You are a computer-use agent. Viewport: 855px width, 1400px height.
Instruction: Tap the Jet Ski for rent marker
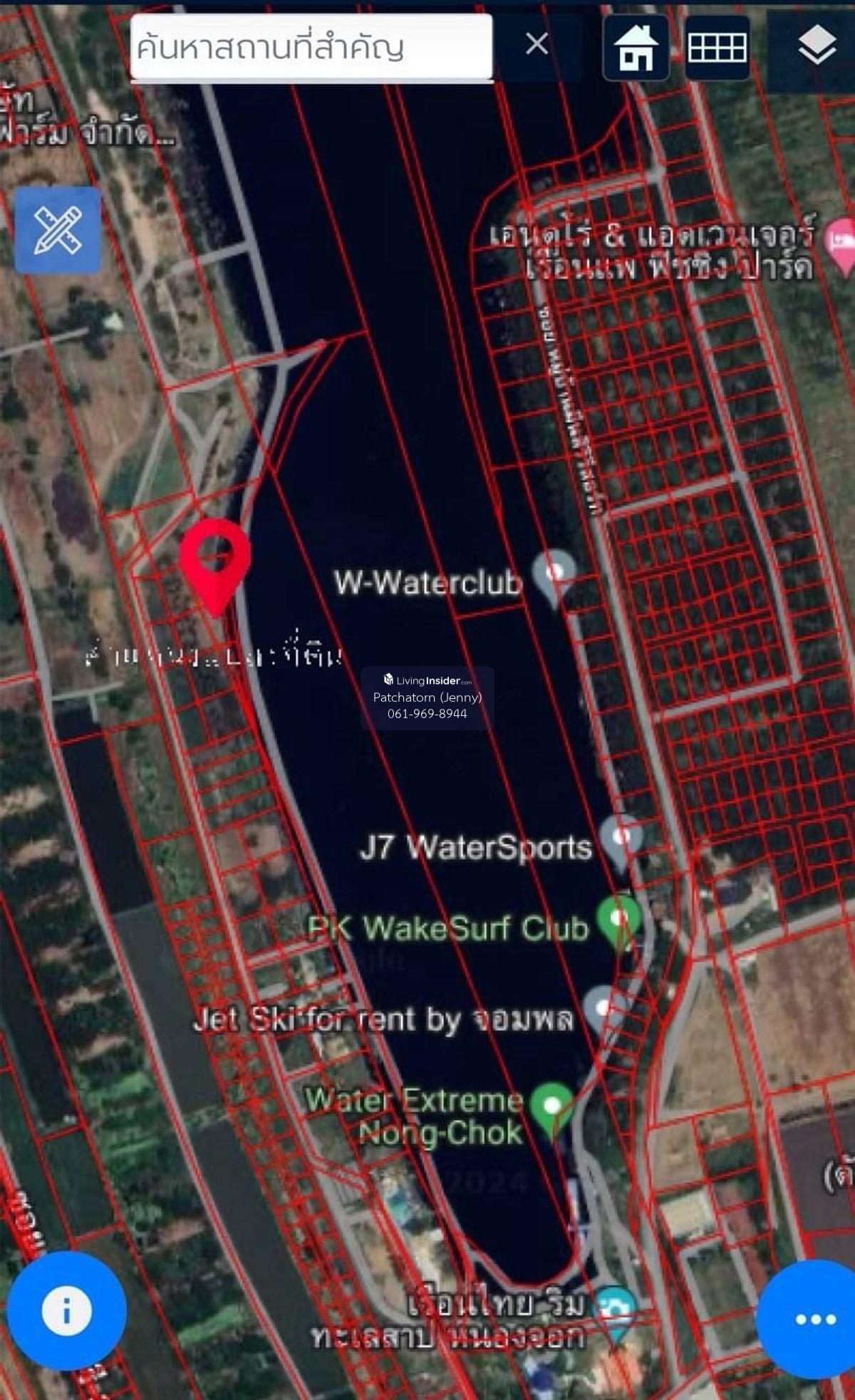point(603,1008)
